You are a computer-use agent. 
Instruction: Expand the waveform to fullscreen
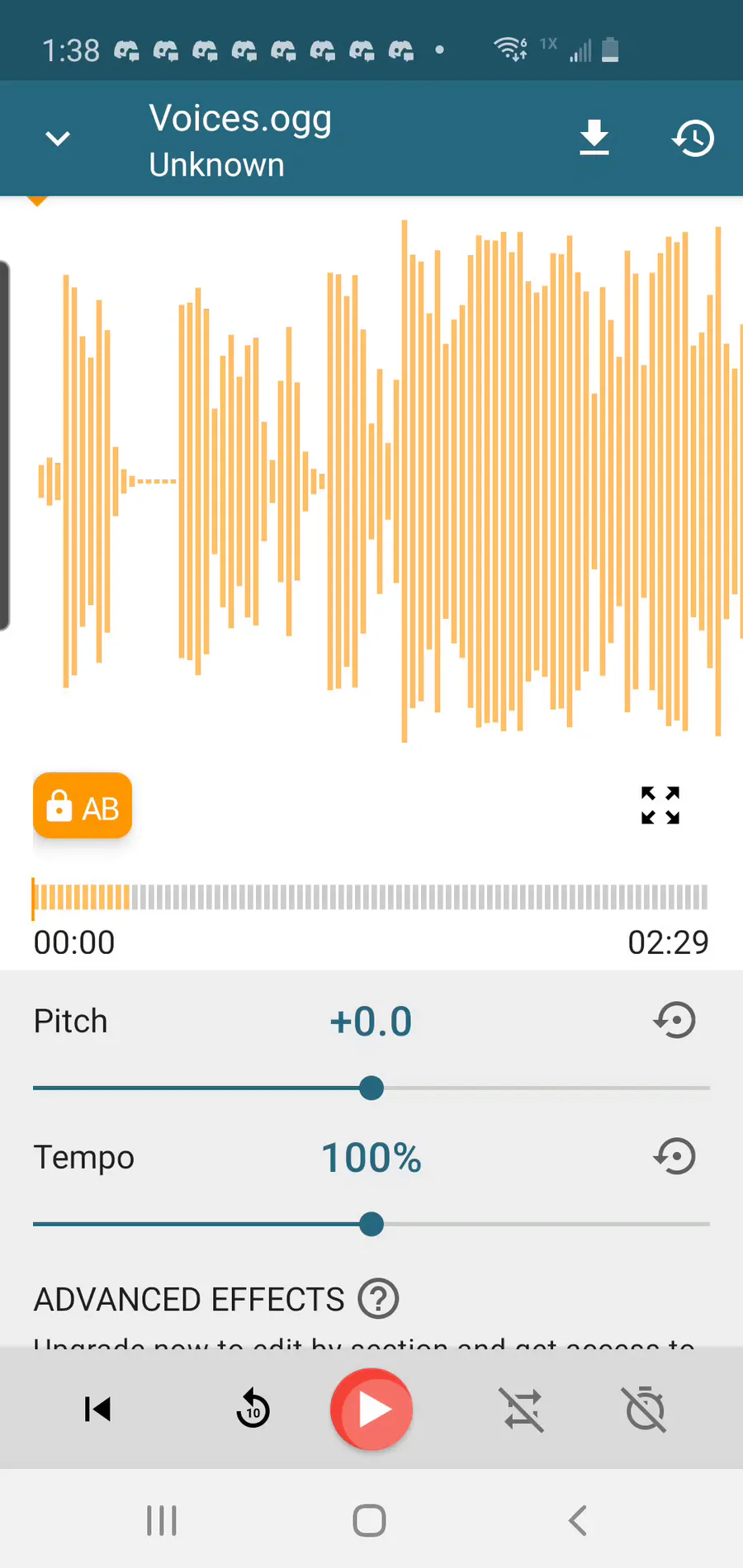click(x=660, y=805)
